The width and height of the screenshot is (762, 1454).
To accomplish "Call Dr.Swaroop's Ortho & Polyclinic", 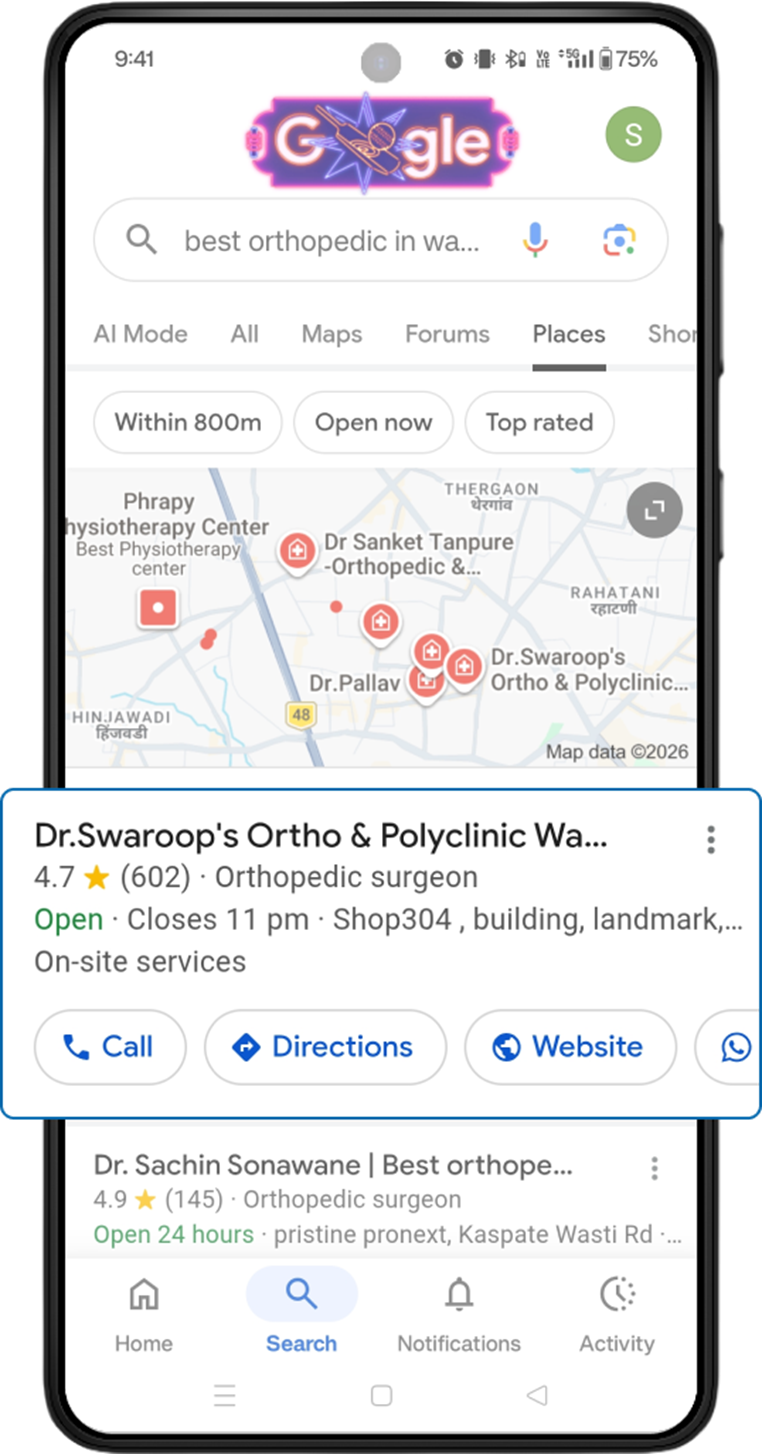I will (x=110, y=1047).
